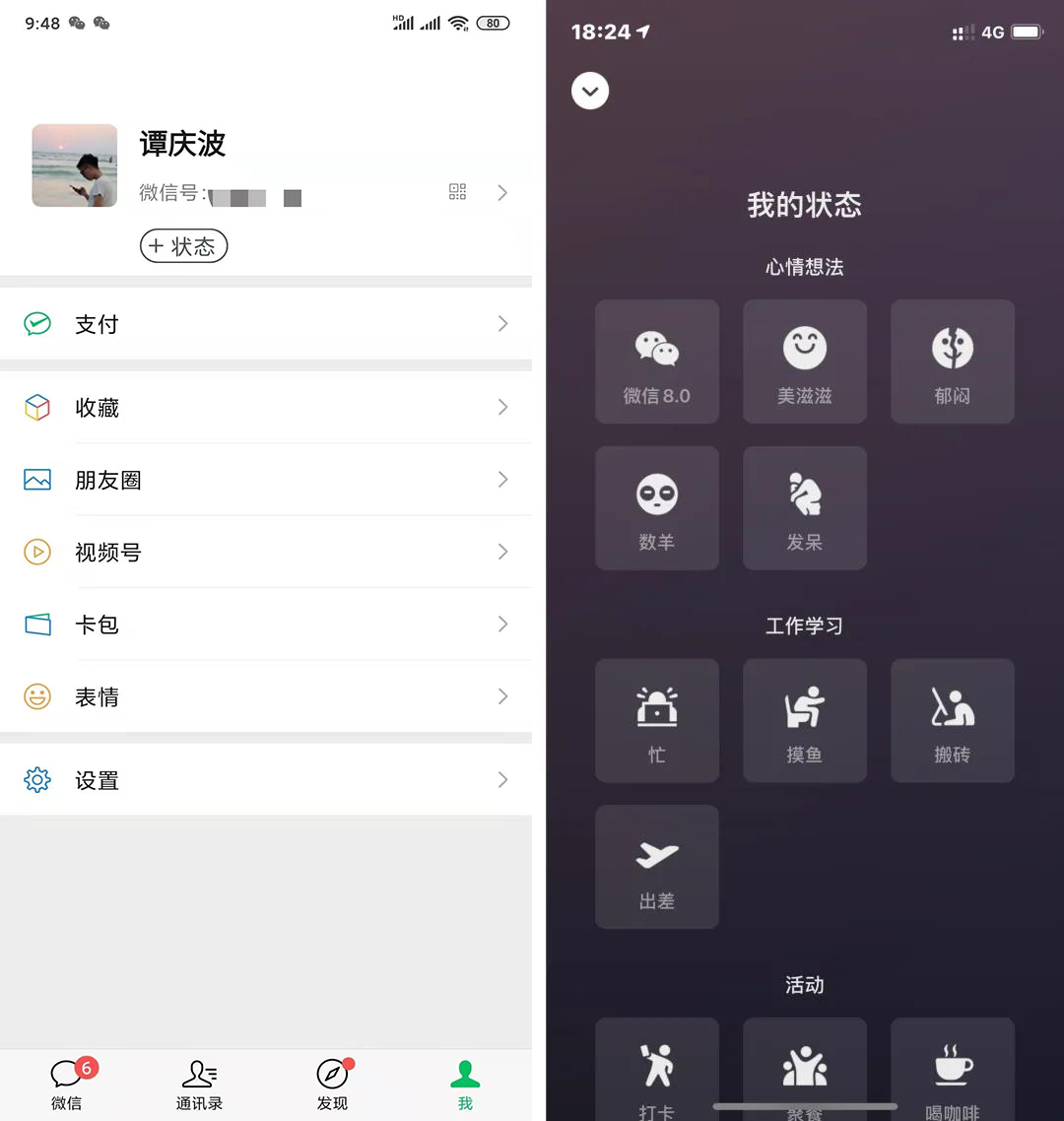The image size is (1064, 1121).
Task: Pick the 出差 business trip status
Action: 656,866
